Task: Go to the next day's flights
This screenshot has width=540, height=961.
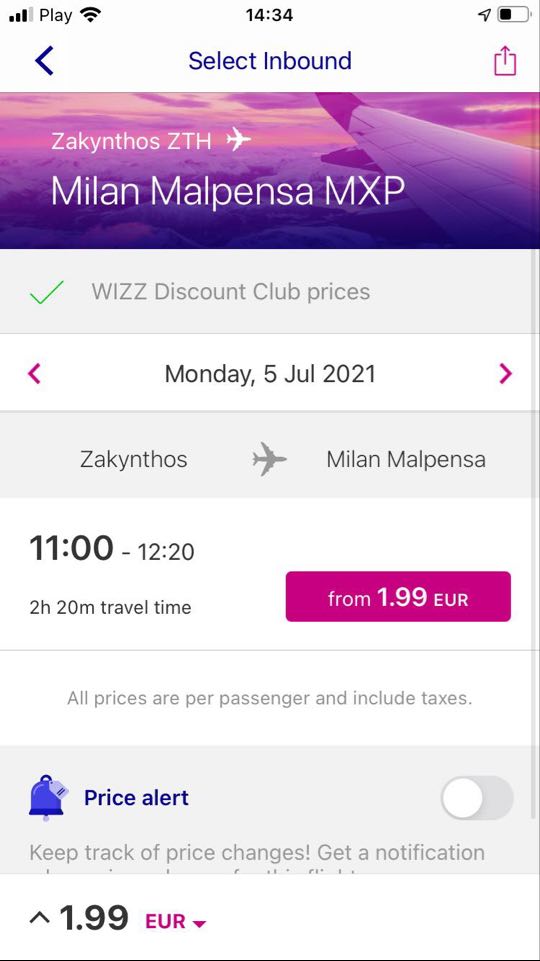Action: (505, 373)
